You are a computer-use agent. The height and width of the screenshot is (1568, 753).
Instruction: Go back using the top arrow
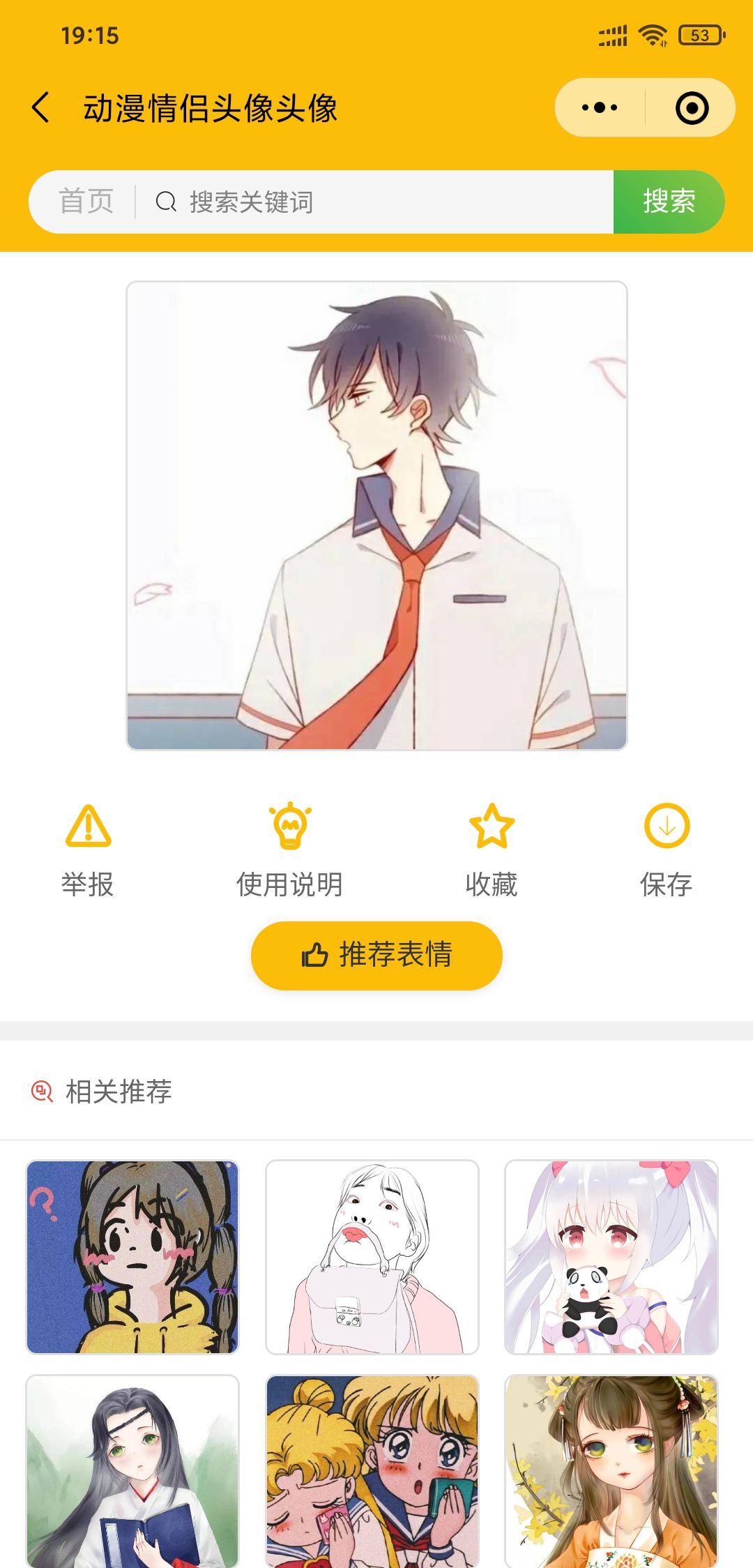(x=41, y=108)
